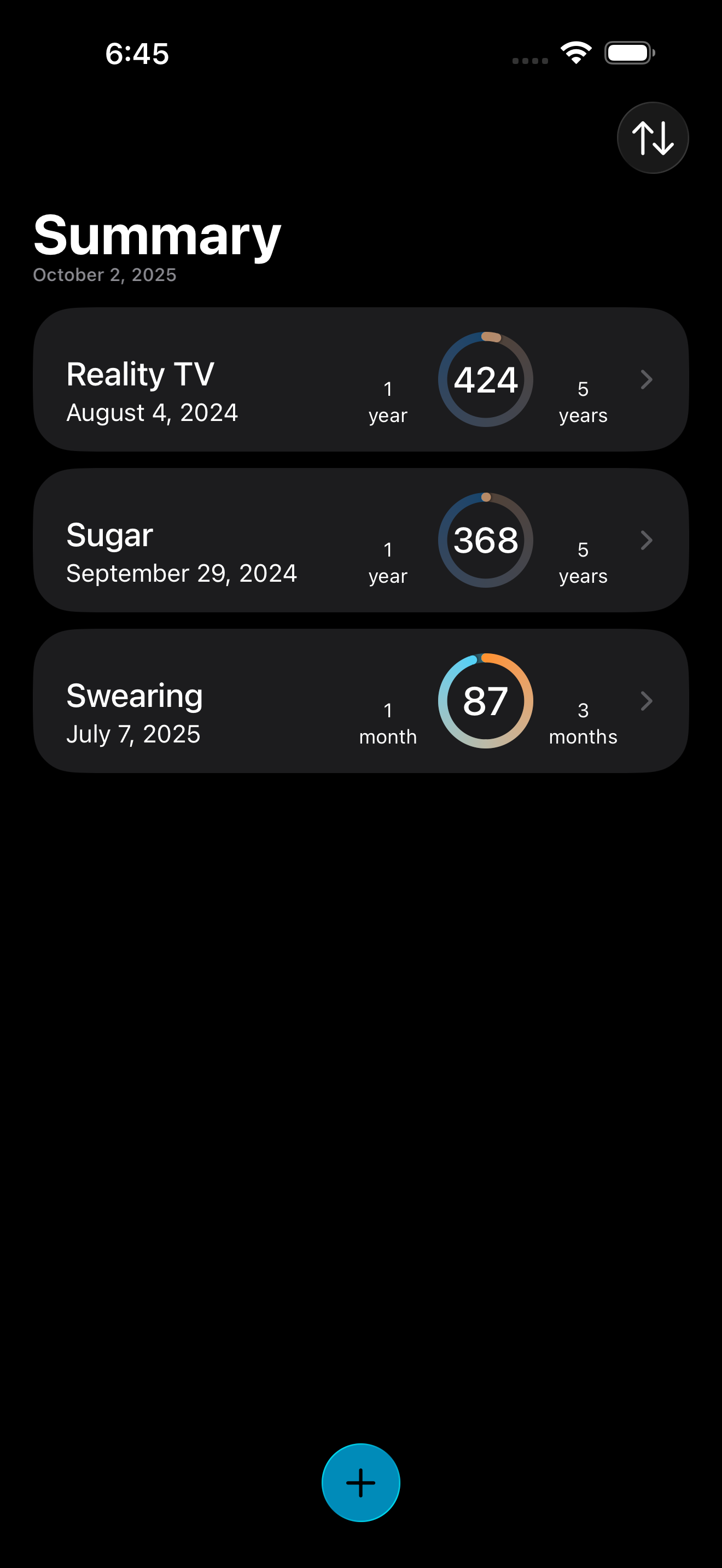
Task: Open the Reality TV habit details
Action: [140, 373]
